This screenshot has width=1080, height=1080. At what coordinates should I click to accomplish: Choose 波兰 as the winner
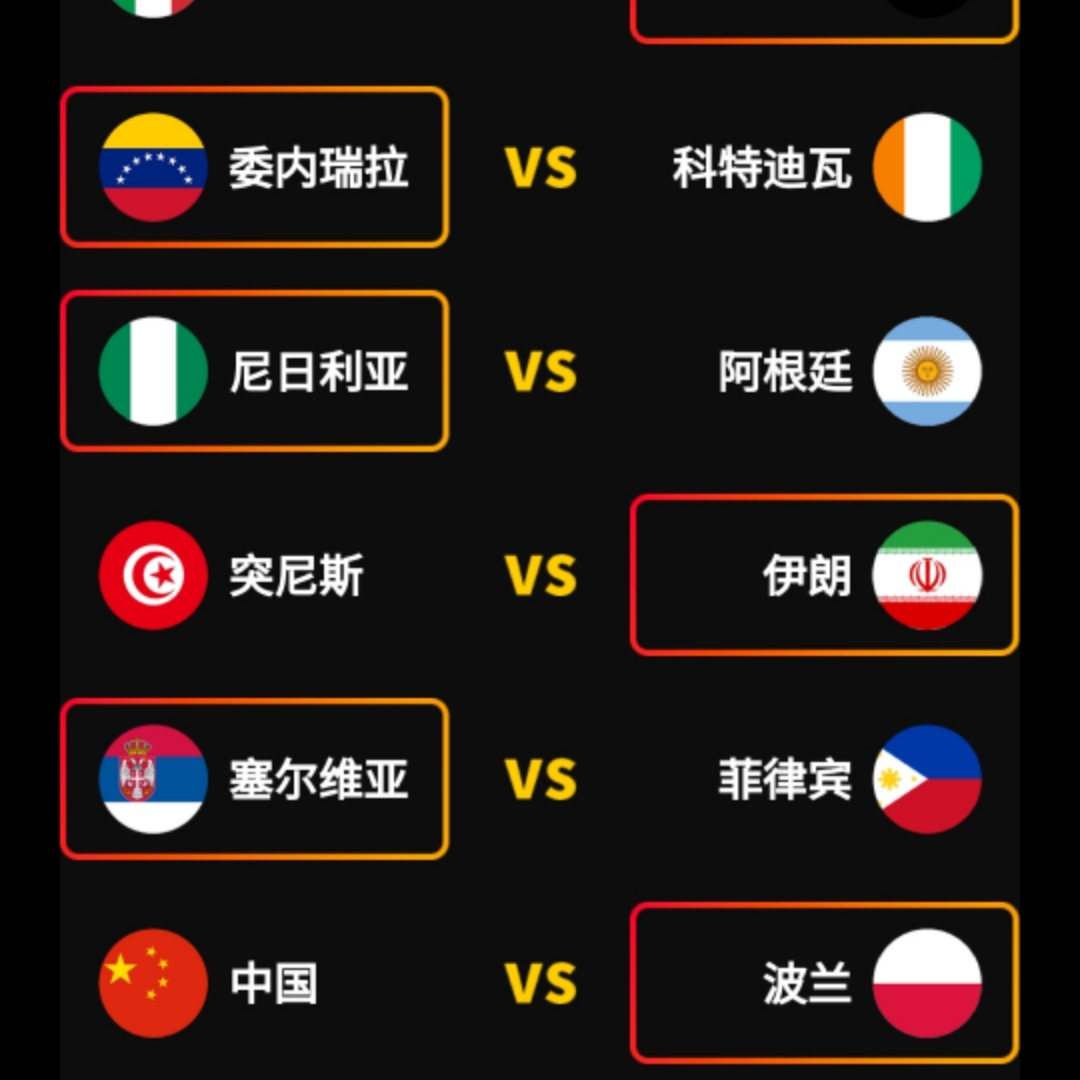pos(824,983)
